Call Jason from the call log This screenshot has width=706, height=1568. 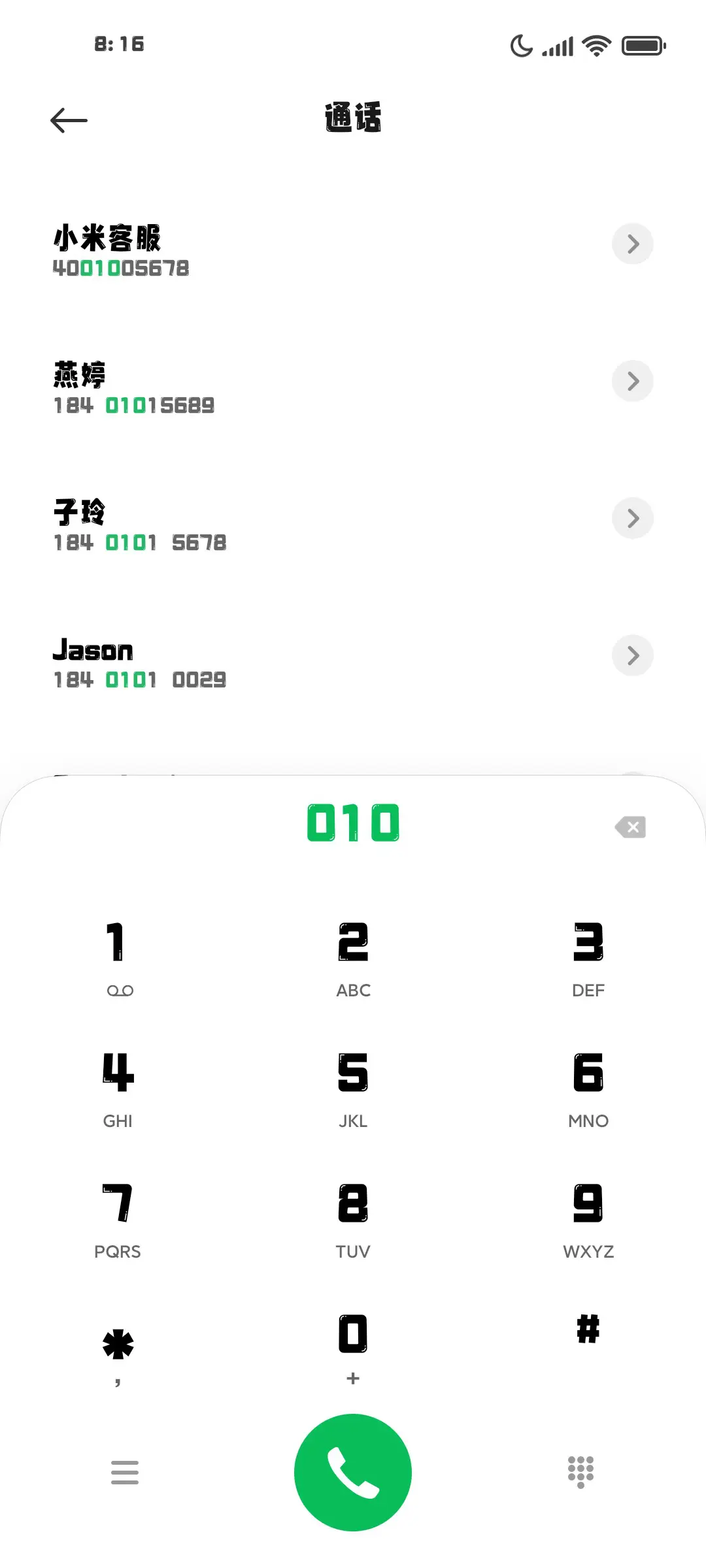tap(261, 663)
